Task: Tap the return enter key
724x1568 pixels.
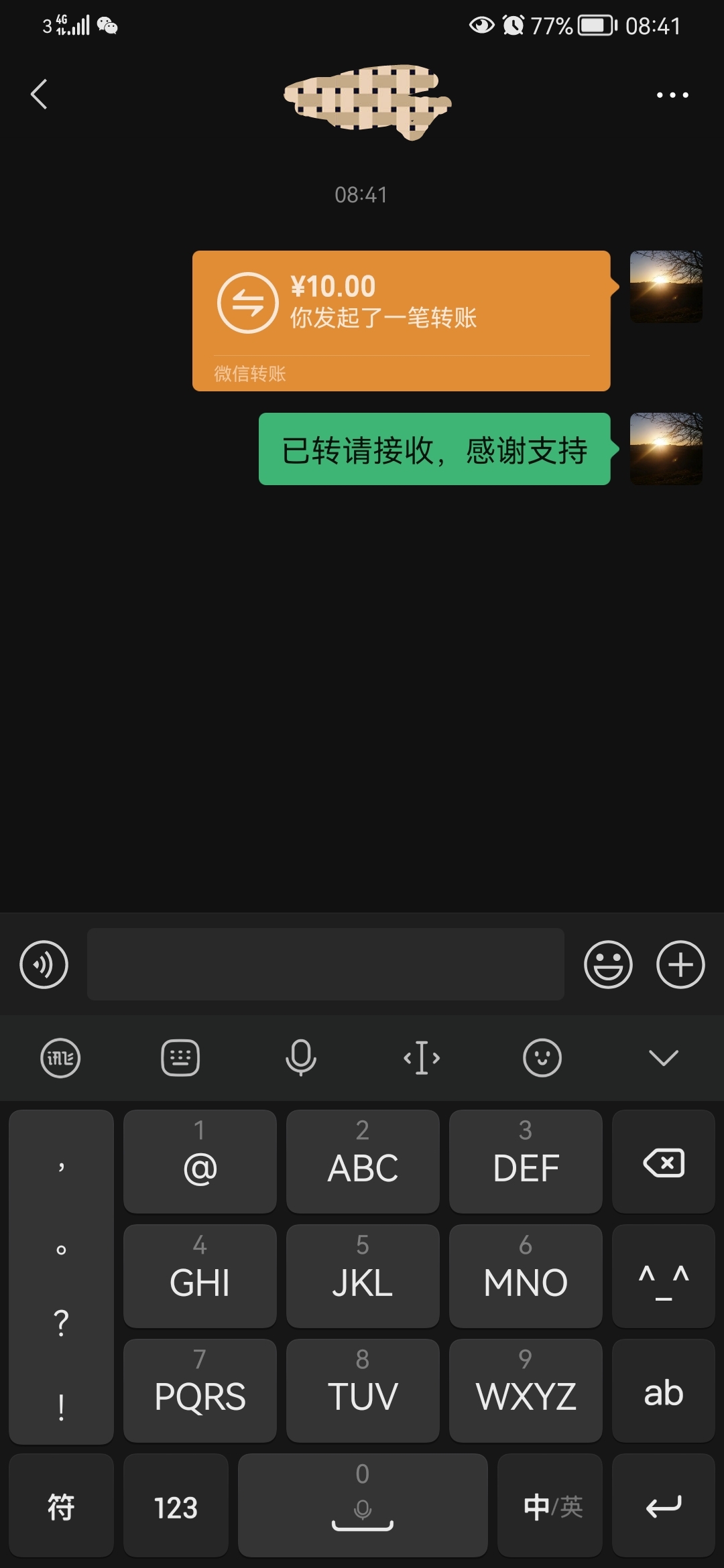Action: point(663,1505)
